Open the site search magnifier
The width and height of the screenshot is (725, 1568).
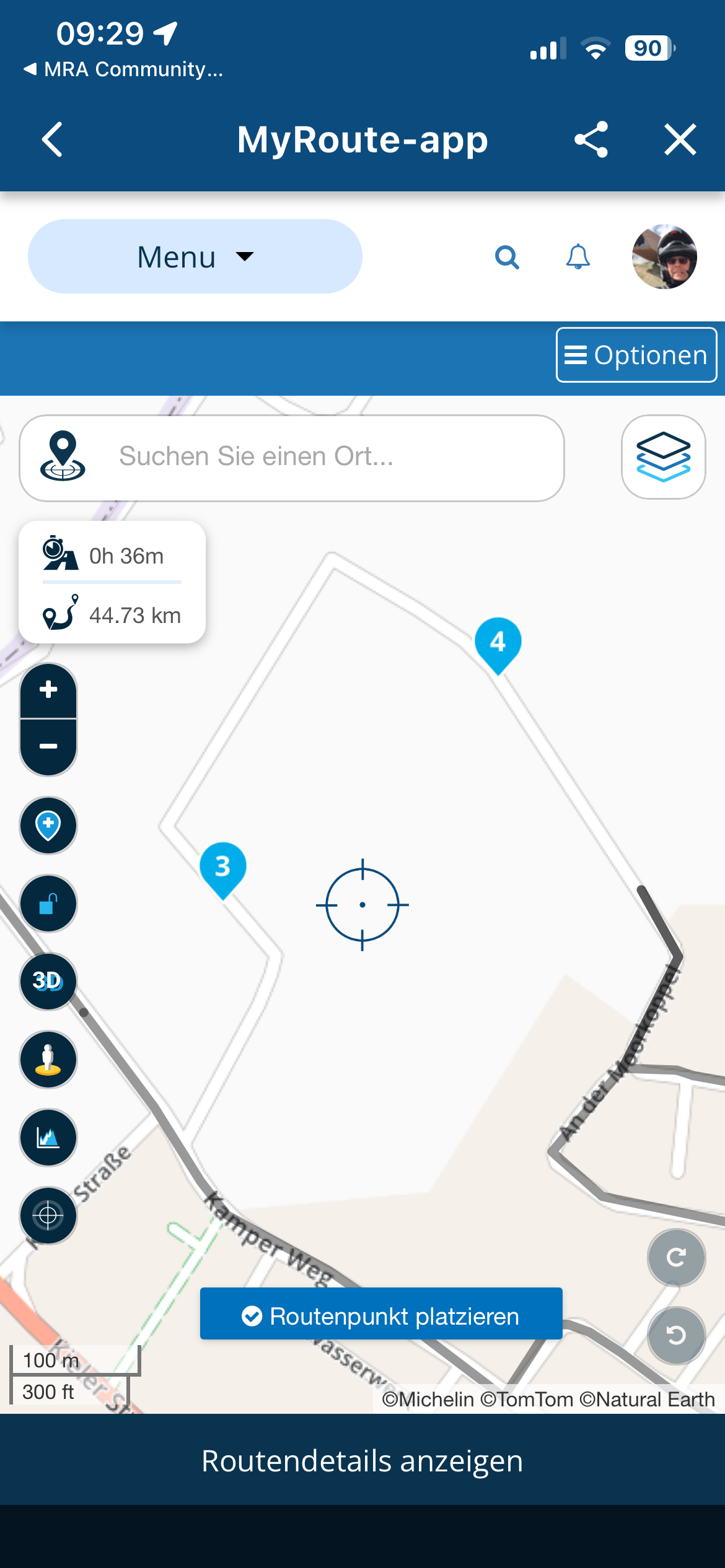507,256
